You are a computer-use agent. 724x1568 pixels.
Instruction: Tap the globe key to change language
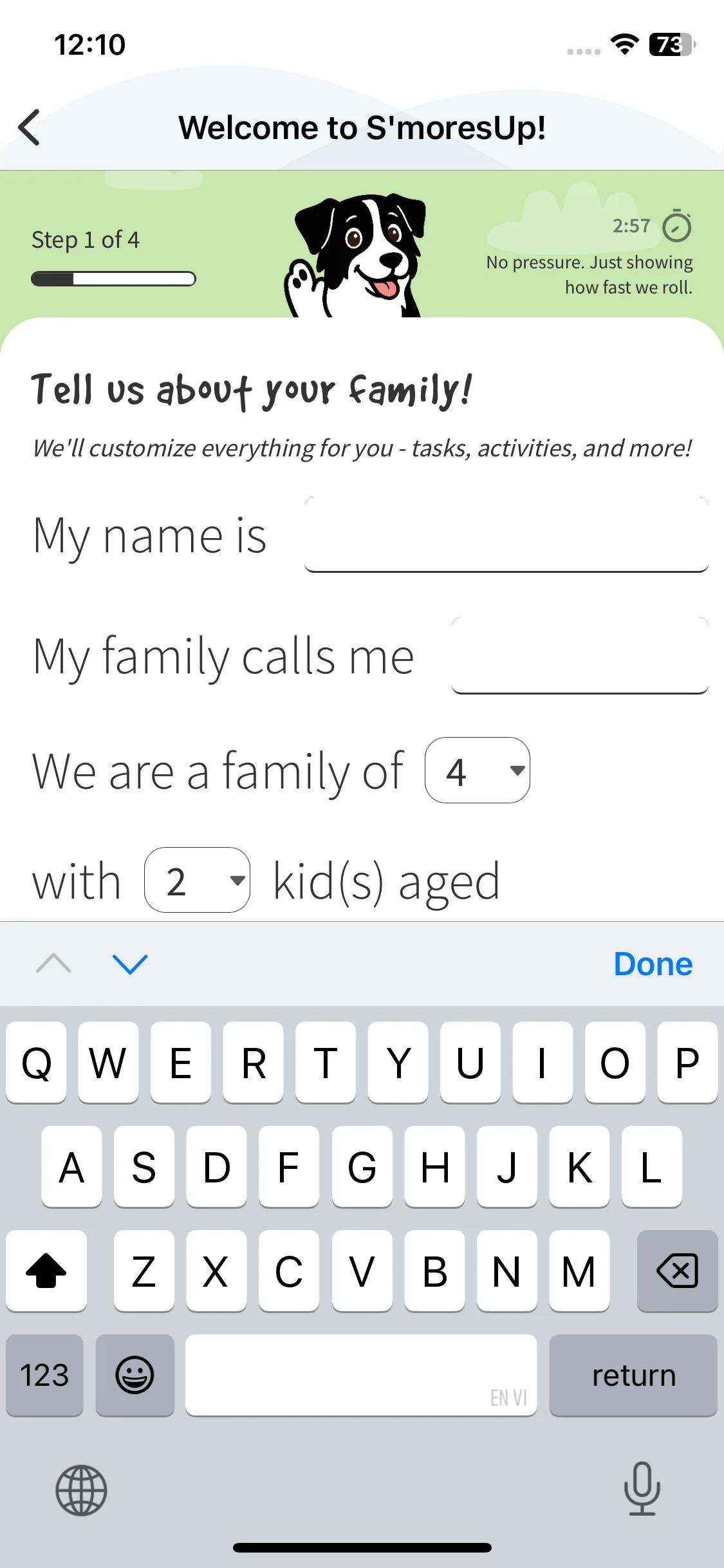81,1490
